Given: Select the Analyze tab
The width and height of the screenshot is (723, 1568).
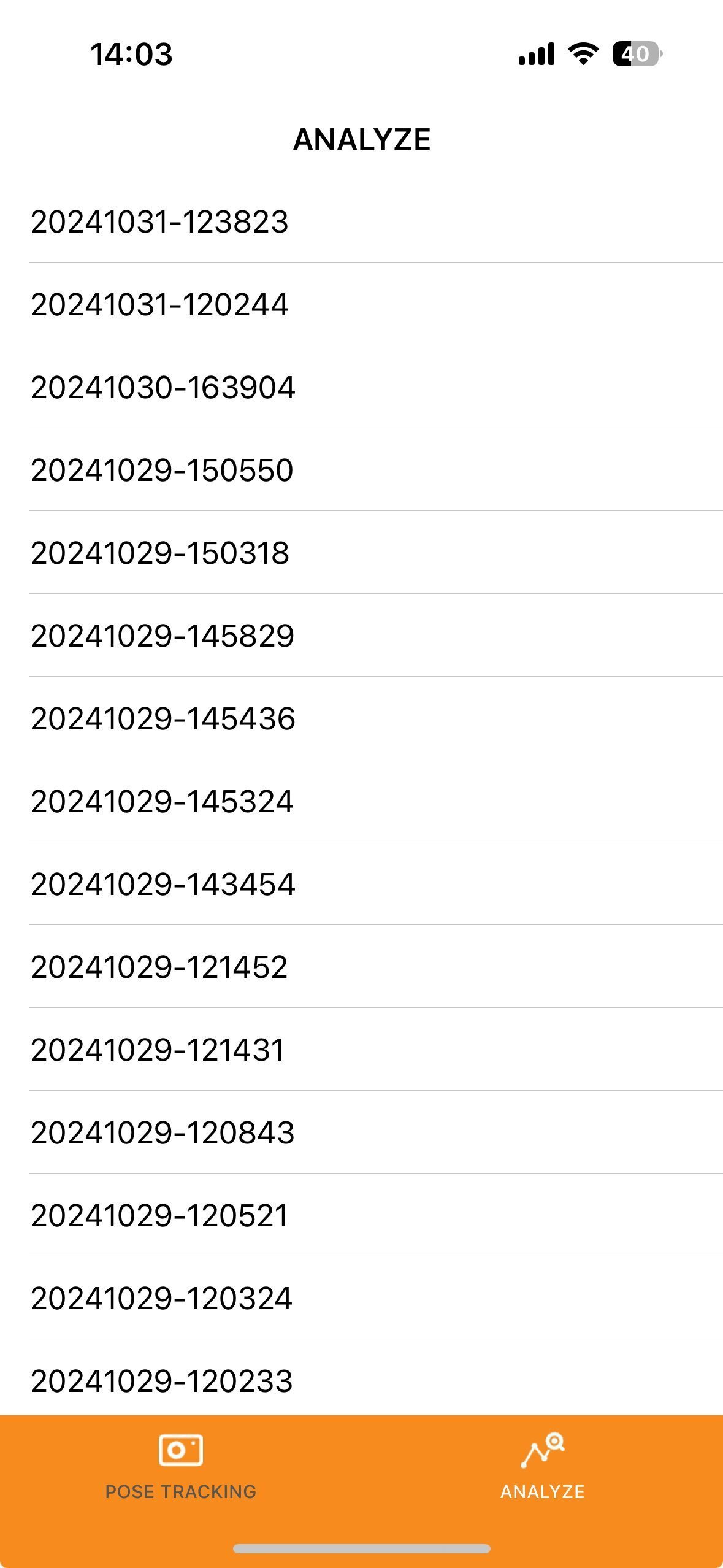Looking at the screenshot, I should coord(542,1466).
